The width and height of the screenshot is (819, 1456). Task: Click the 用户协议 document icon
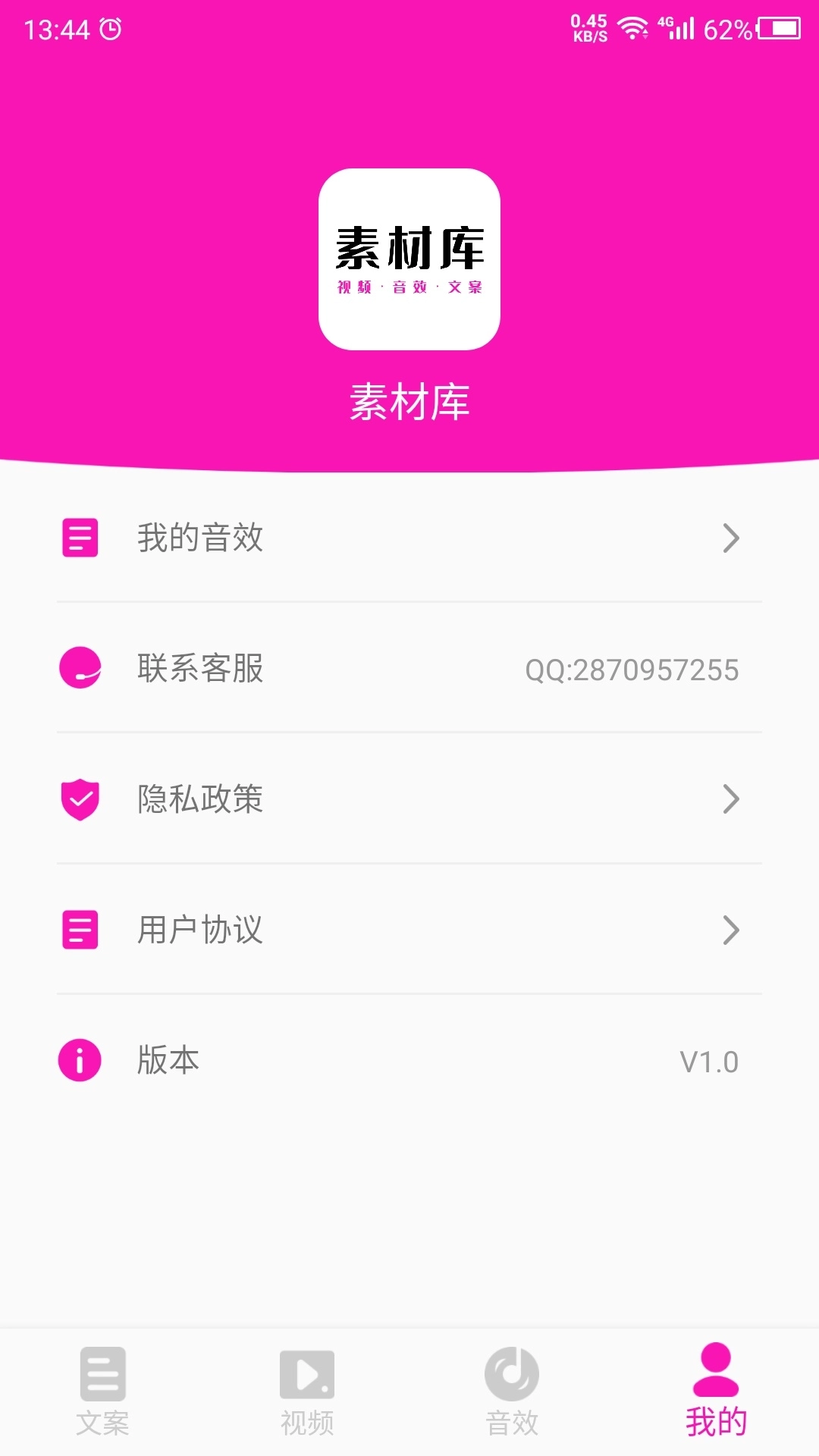click(x=80, y=930)
